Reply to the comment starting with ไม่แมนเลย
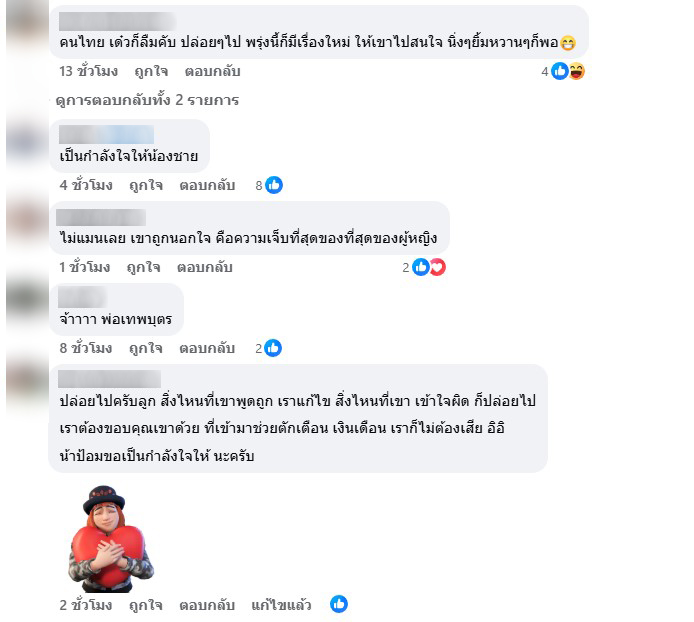The image size is (694, 622). (204, 267)
